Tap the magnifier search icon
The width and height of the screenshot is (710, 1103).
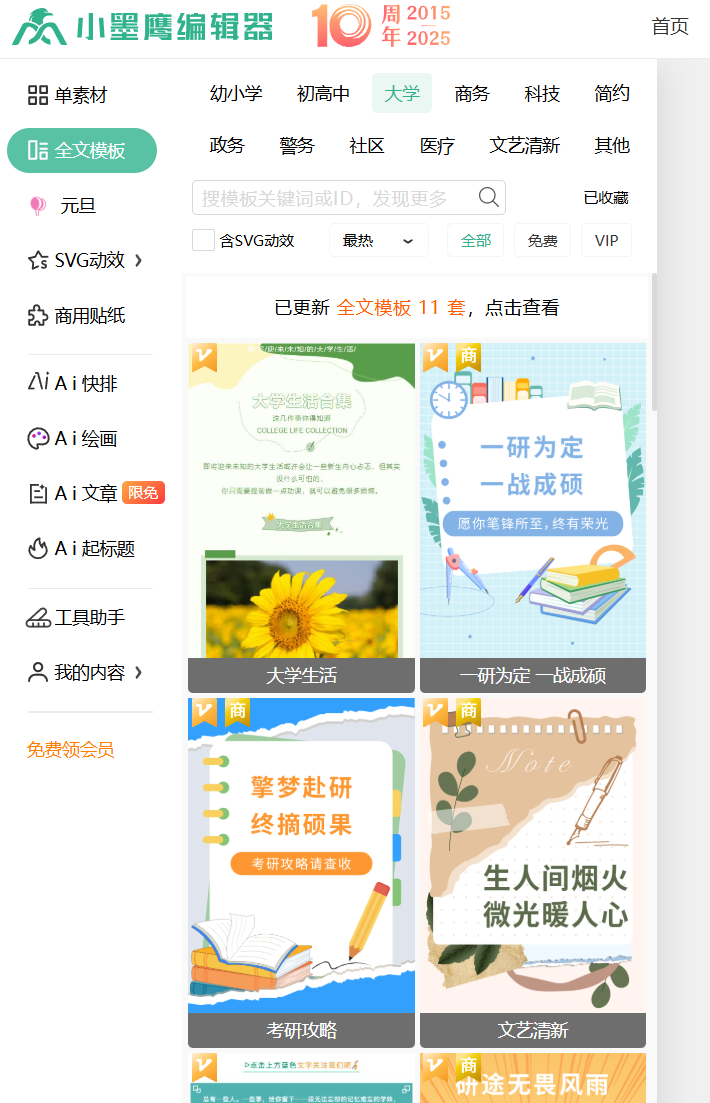[489, 197]
